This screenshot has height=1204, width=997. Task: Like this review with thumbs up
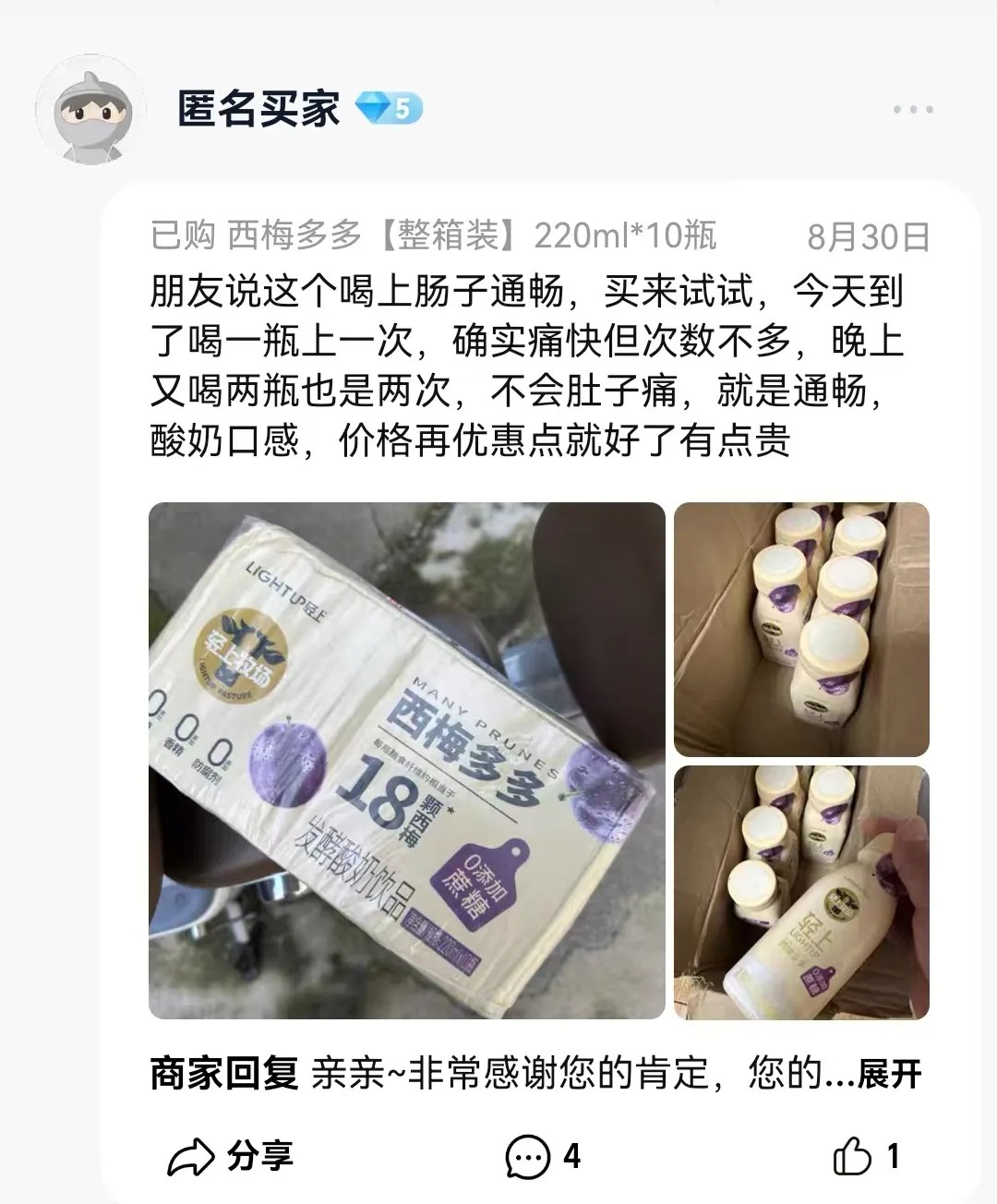(865, 1156)
